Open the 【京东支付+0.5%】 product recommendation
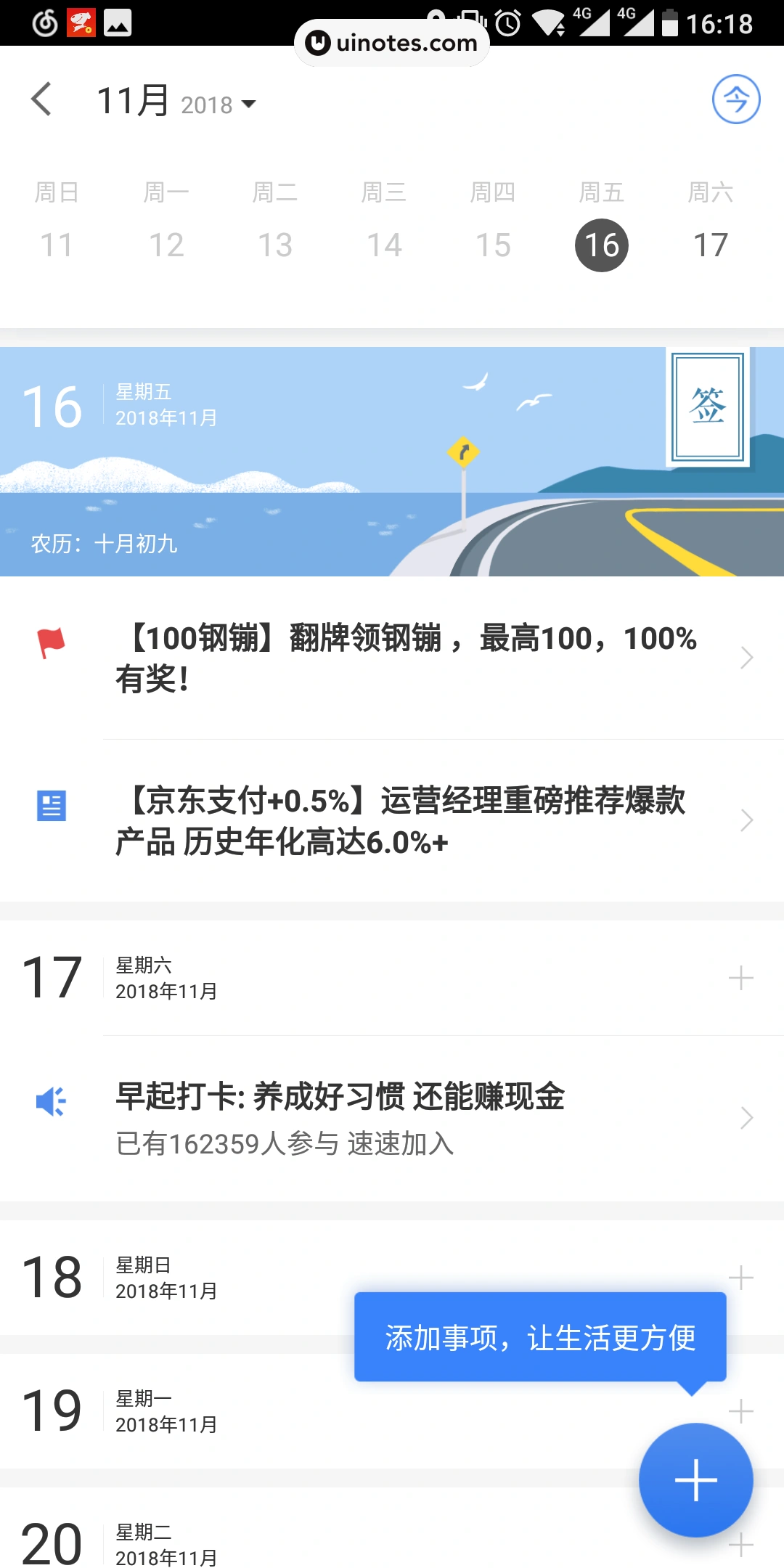Screen dimensions: 784x1568 (x=407, y=820)
